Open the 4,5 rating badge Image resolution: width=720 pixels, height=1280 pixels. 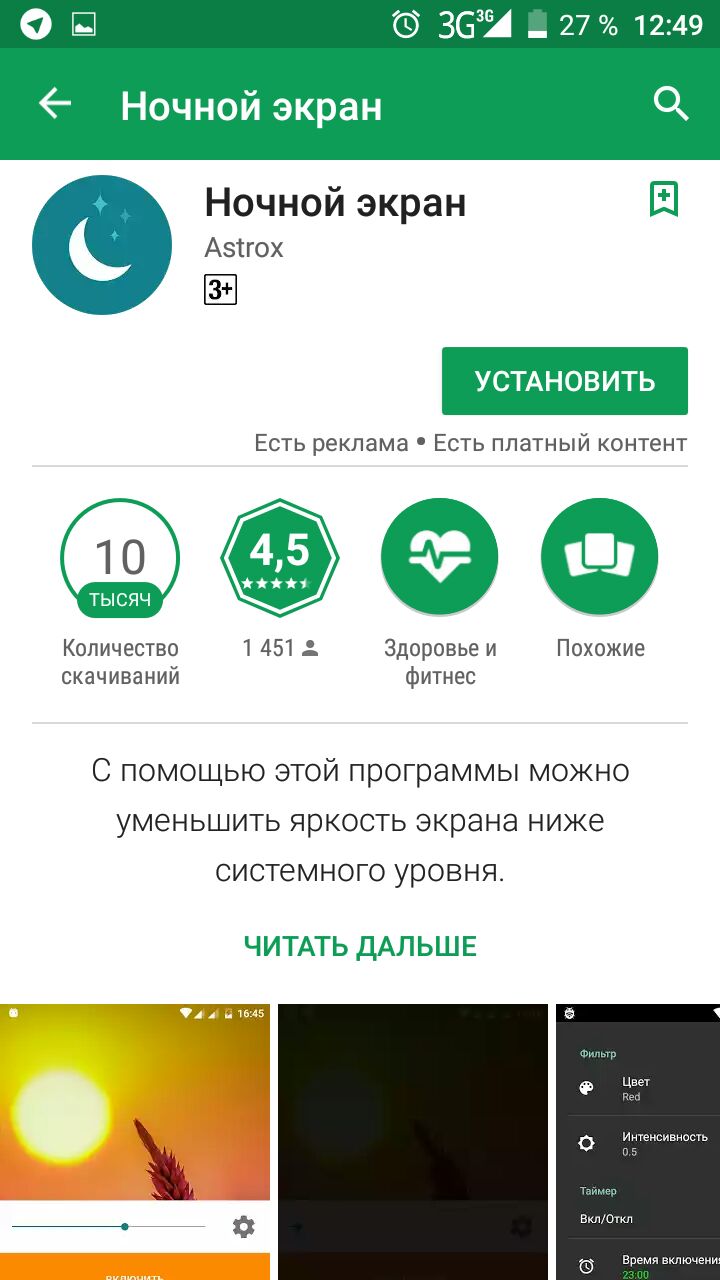[x=280, y=557]
